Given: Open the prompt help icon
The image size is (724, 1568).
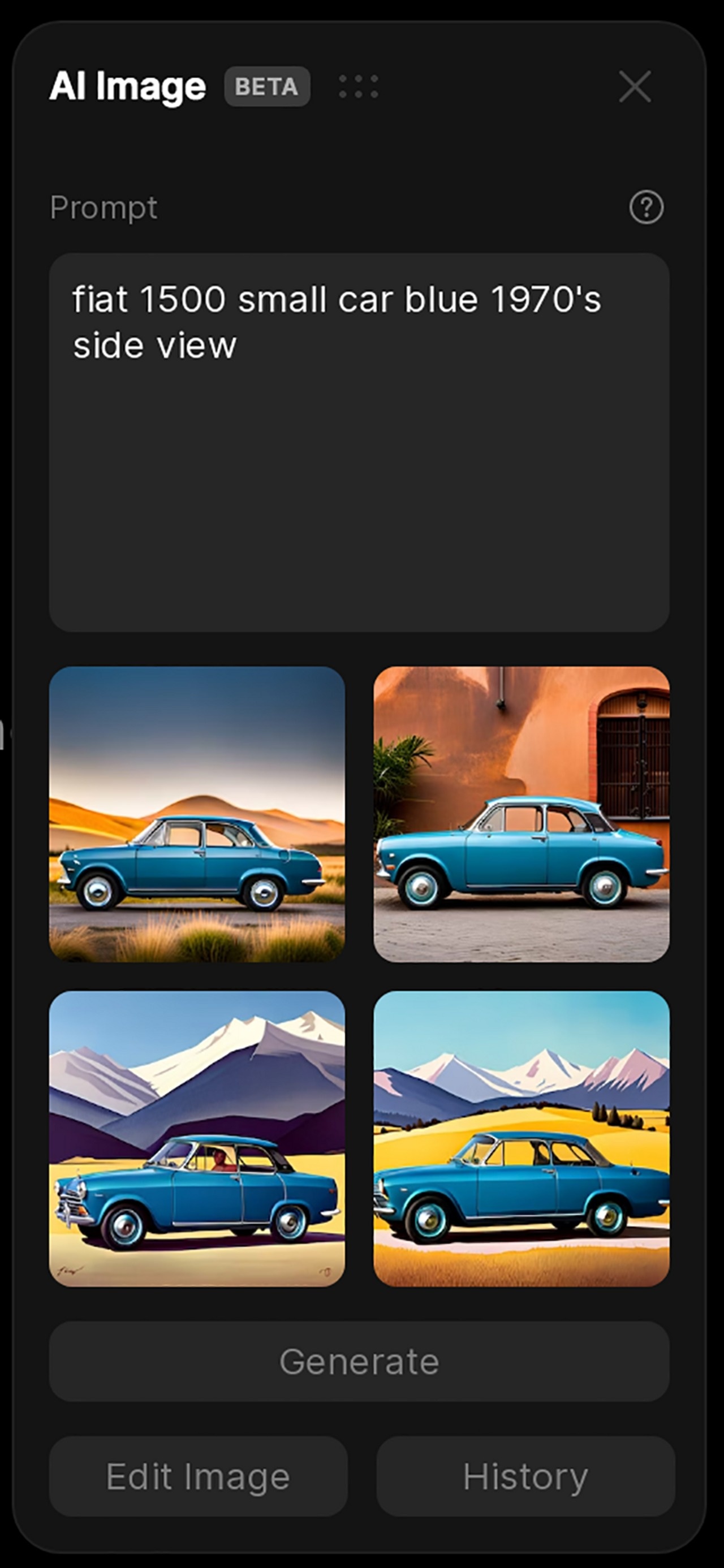Looking at the screenshot, I should [646, 208].
